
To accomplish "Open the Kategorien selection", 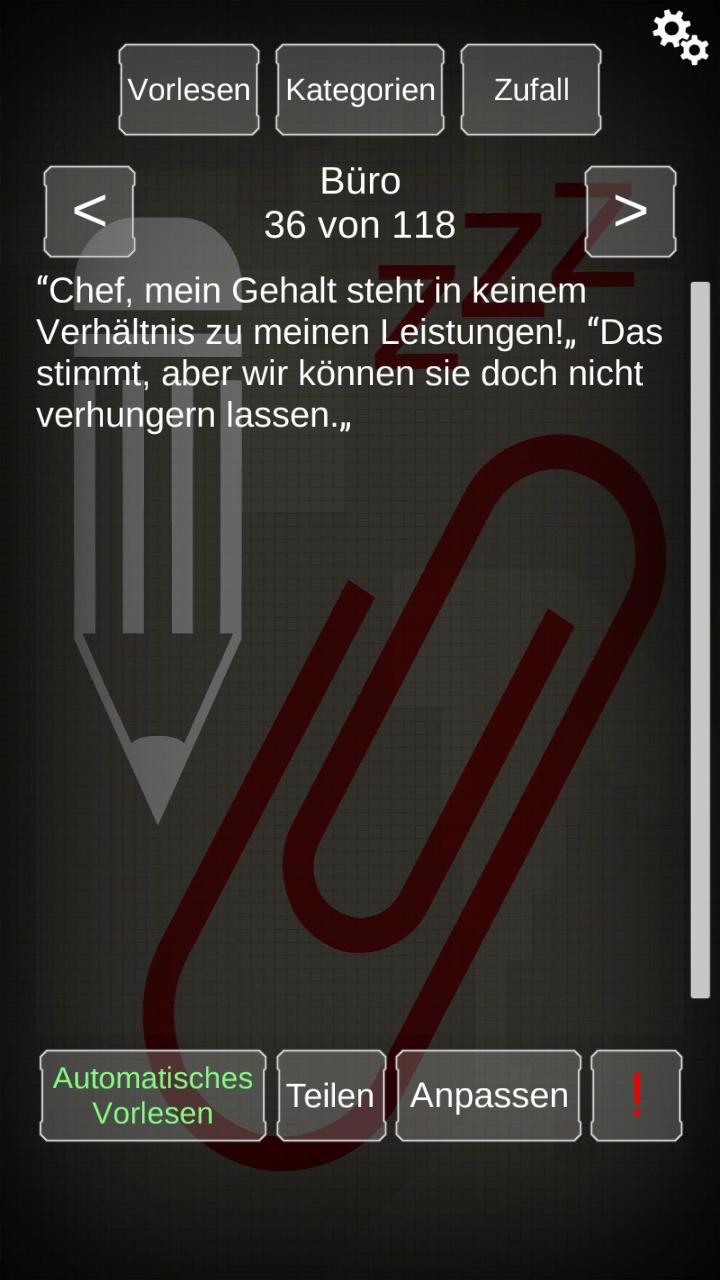I will (x=360, y=89).
